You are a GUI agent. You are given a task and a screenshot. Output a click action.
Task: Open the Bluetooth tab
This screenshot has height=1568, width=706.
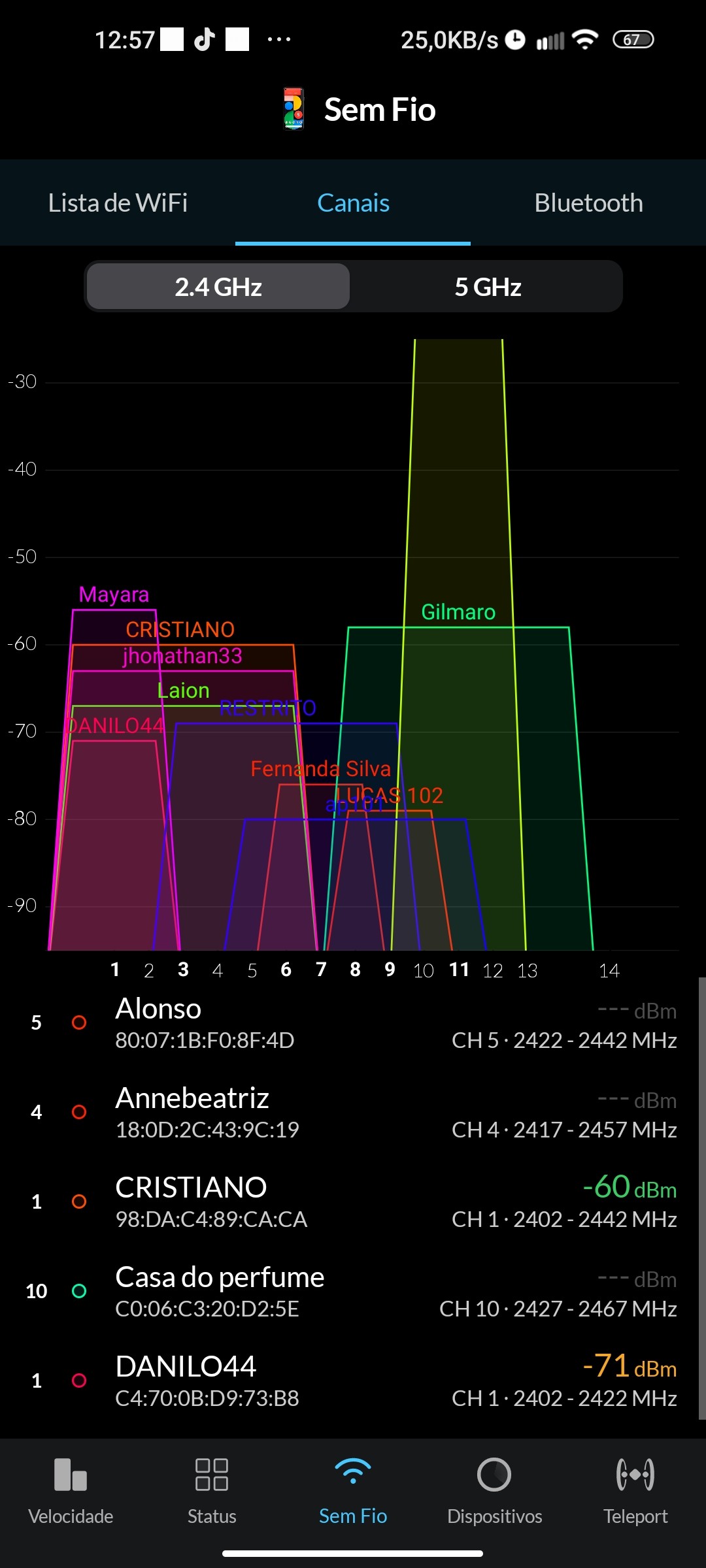pos(588,203)
